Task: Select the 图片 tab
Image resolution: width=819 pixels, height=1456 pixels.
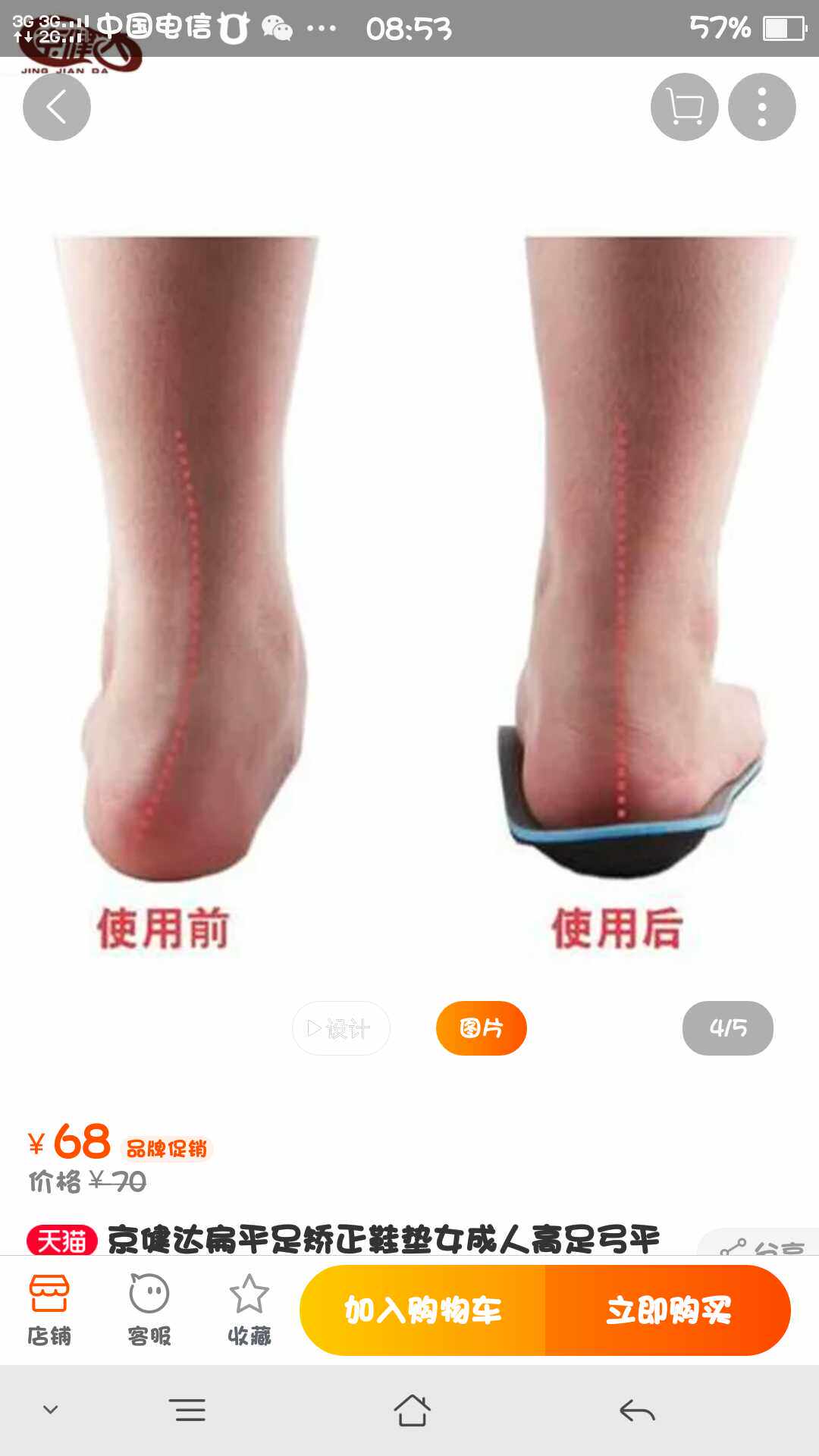Action: coord(481,1028)
